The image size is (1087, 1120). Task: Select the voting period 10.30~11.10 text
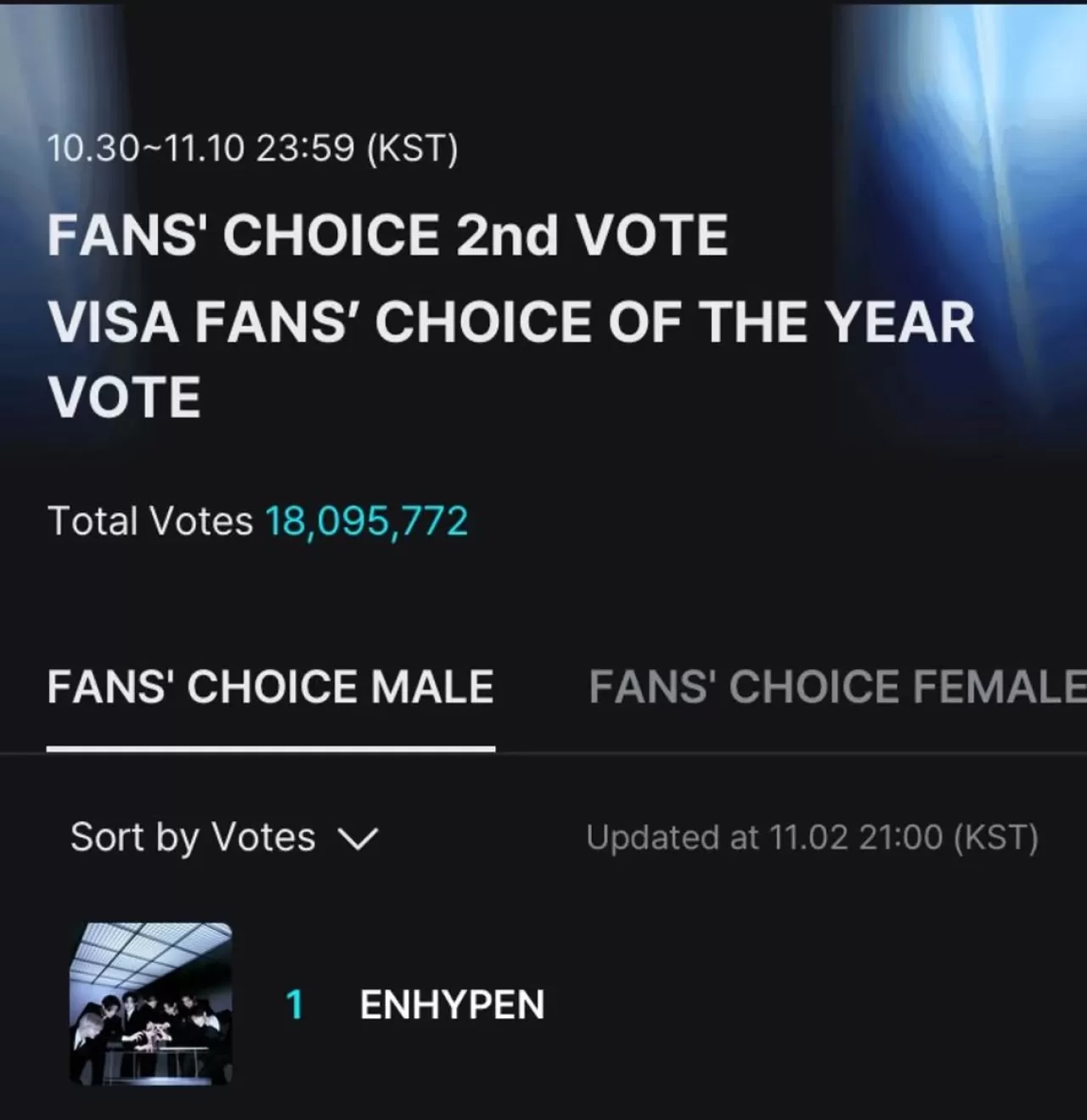253,147
